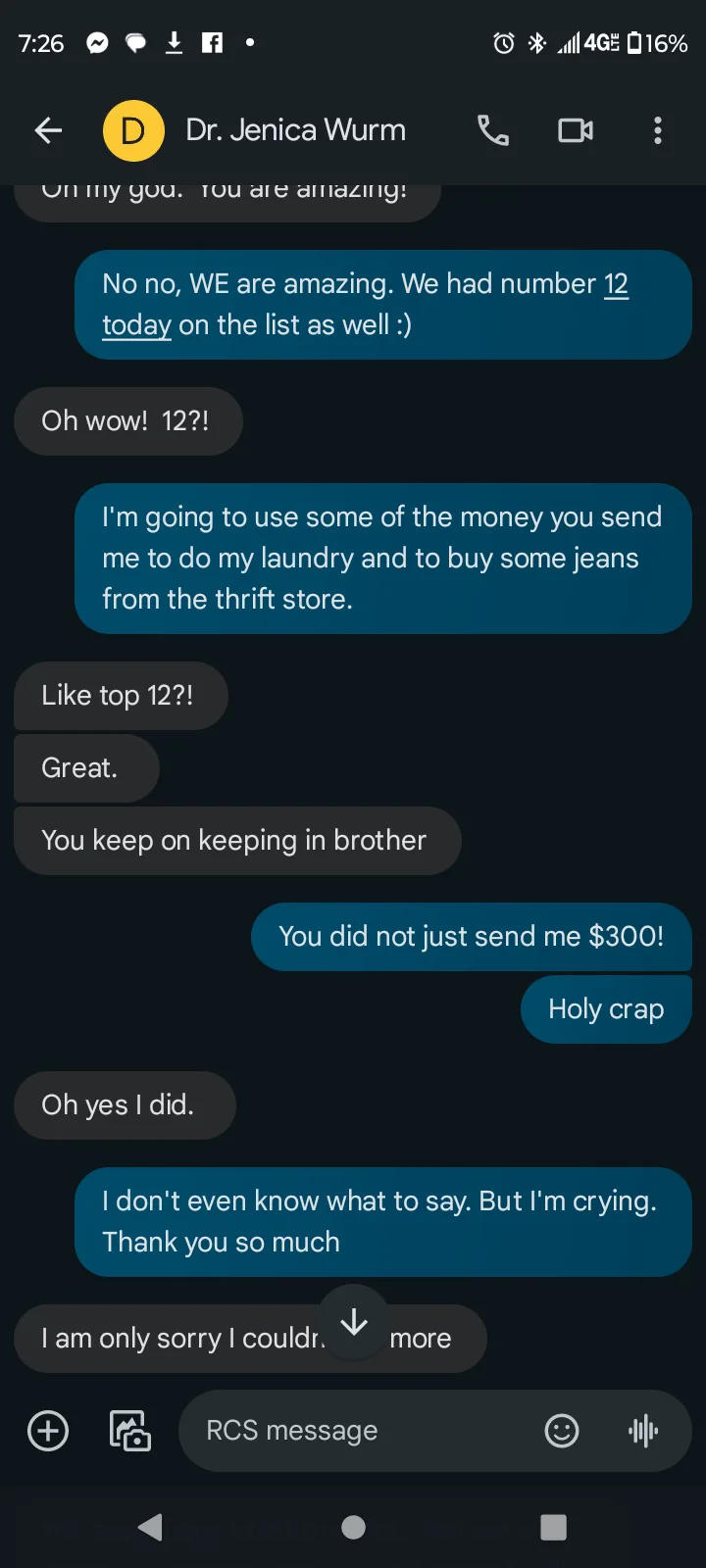Start a voice call with Dr. Jenica Wurm
Viewport: 706px width, 1568px height.
click(492, 130)
